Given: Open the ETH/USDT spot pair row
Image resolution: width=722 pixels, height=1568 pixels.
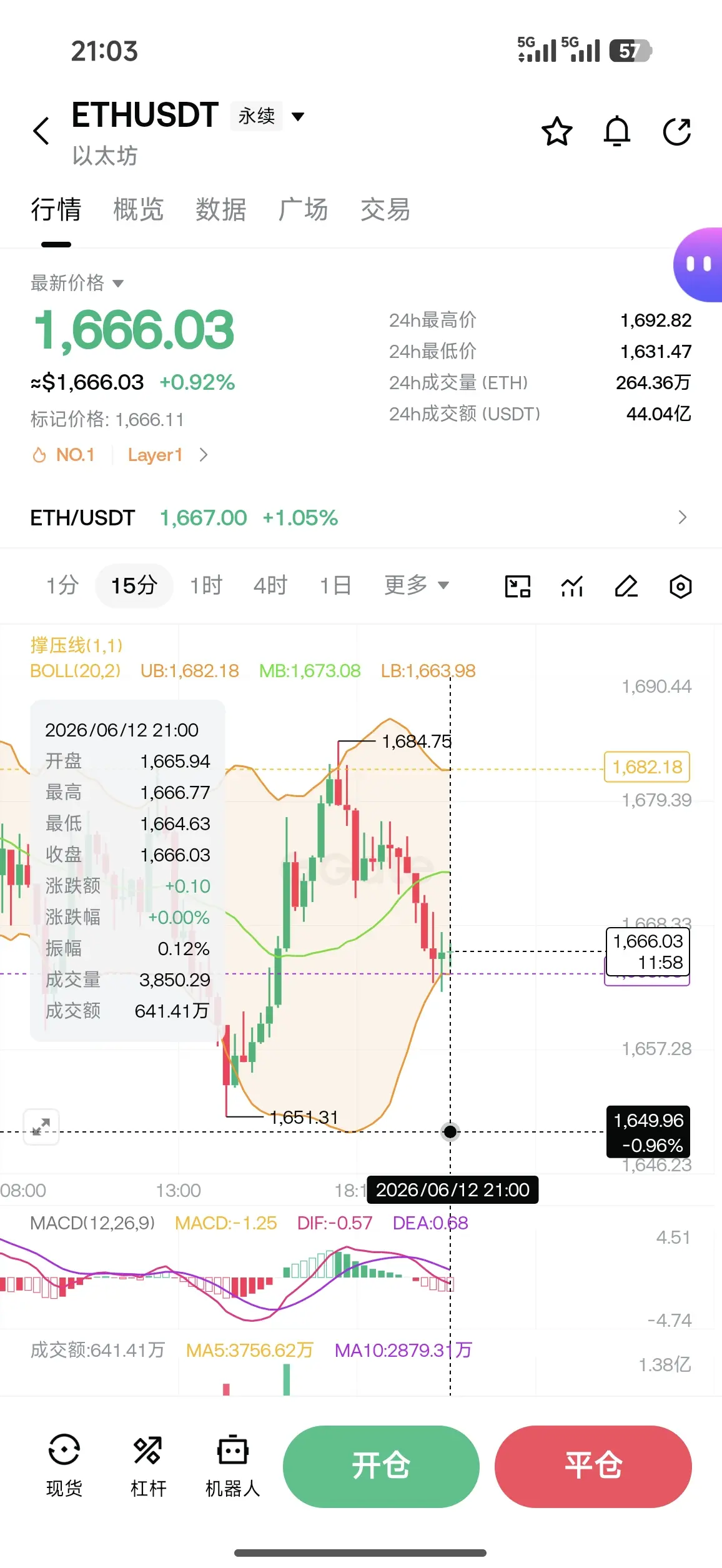Looking at the screenshot, I should [x=360, y=517].
